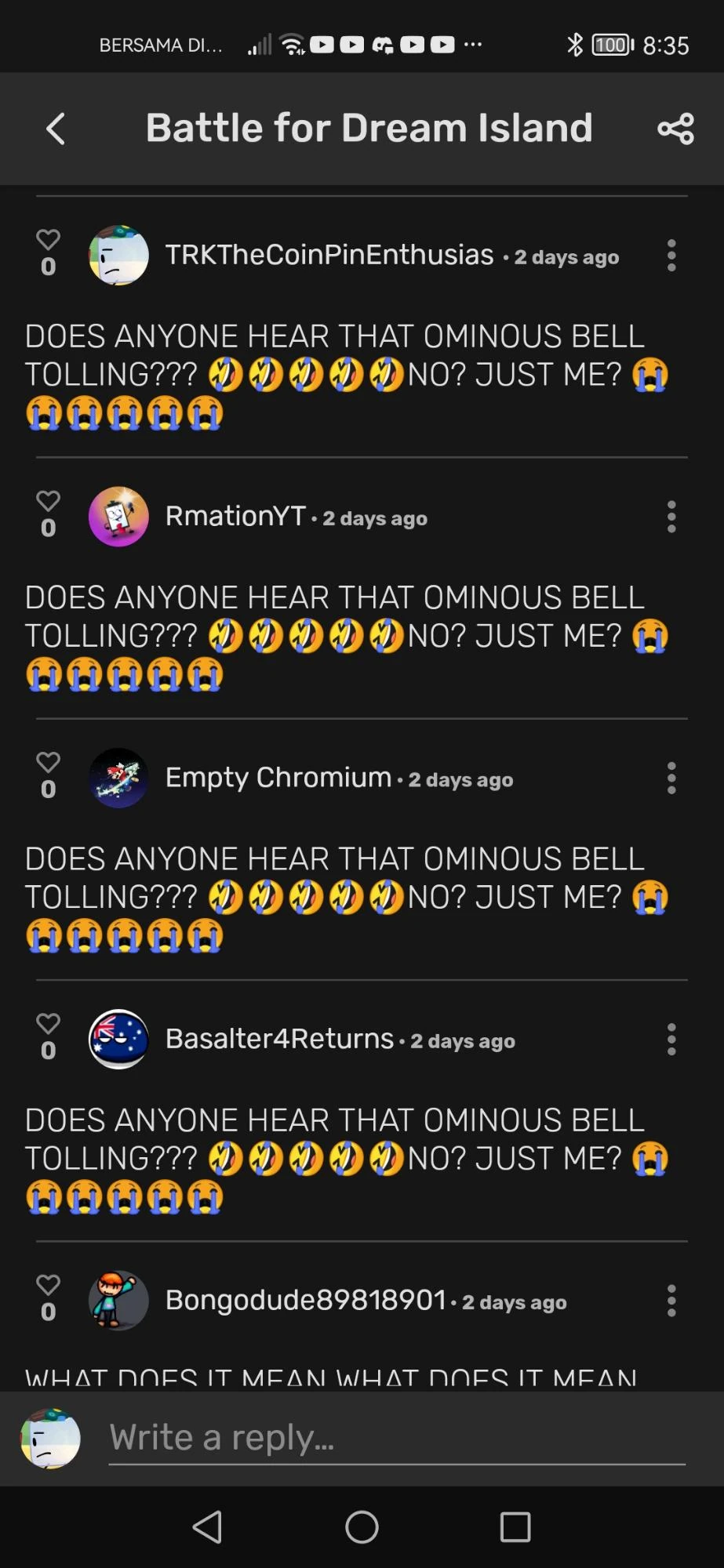View TRKTheCoinPinEnthusias's profile avatar
Viewport: 724px width, 1568px height.
point(118,256)
